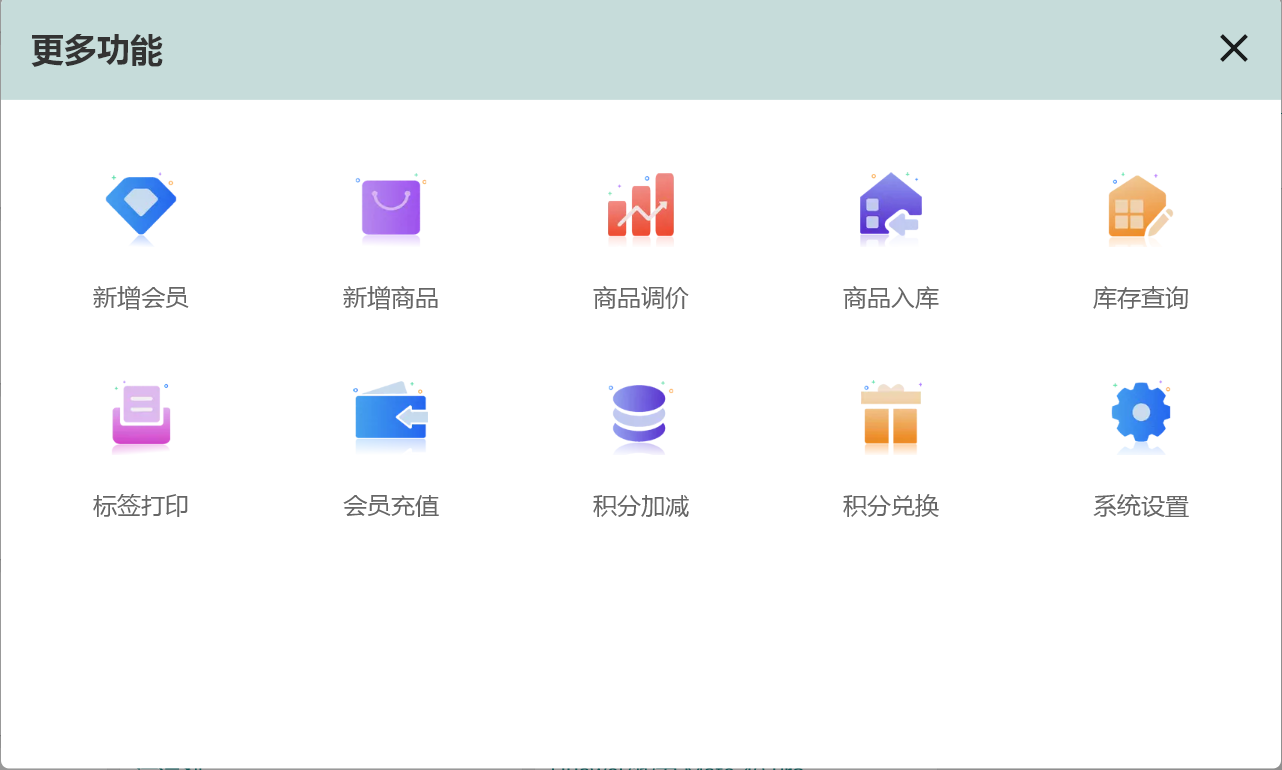Launch 标签打印 label printing
1282x770 pixels.
tap(141, 416)
